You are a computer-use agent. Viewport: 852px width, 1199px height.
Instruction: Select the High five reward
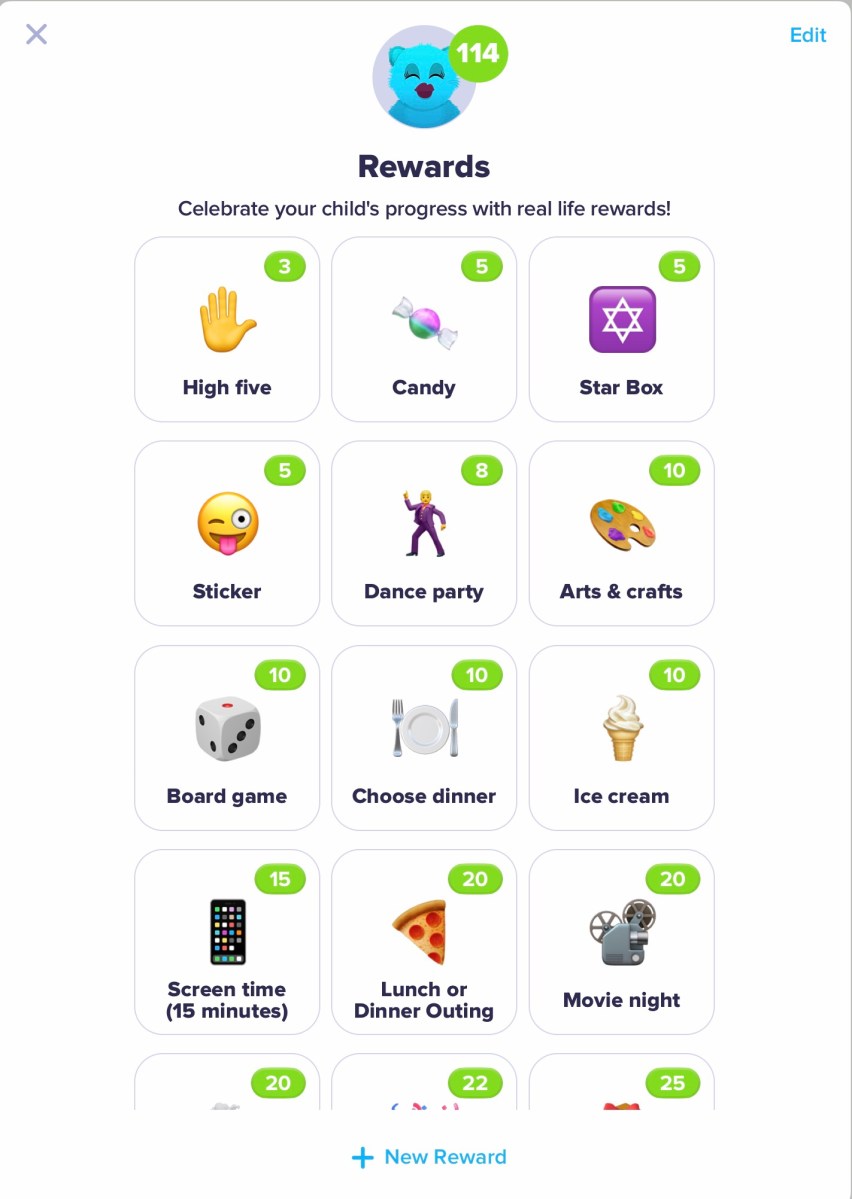(227, 330)
